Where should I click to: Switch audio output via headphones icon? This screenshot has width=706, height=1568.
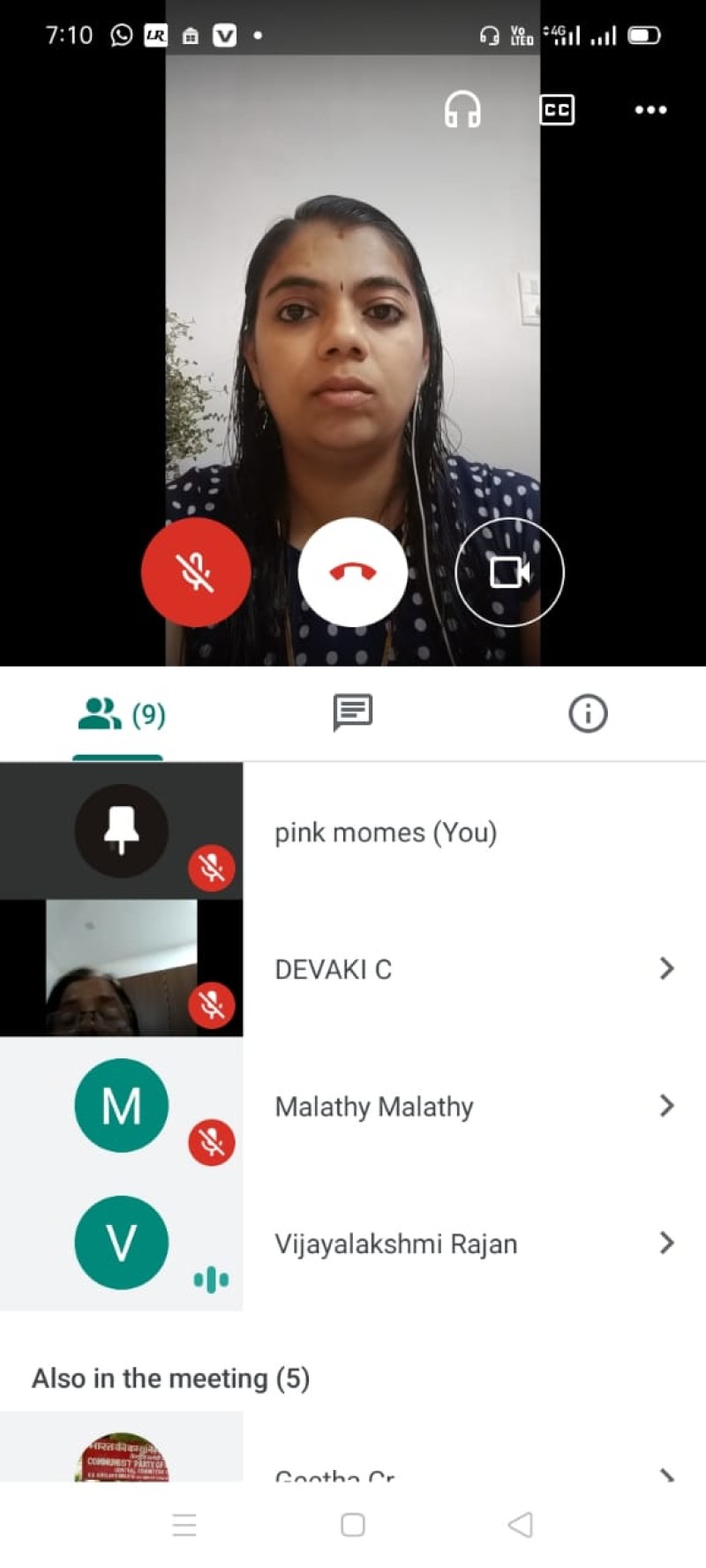462,110
